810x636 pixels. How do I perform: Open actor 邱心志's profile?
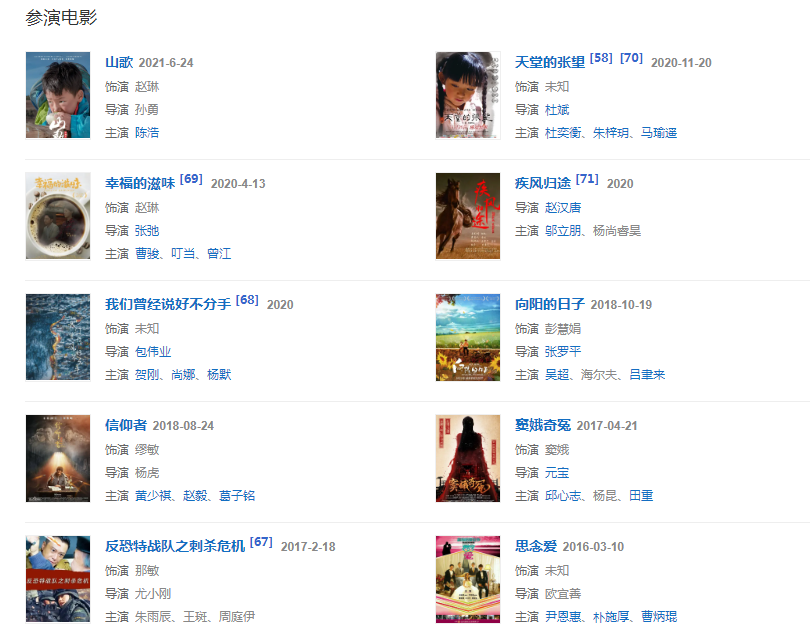tap(563, 496)
